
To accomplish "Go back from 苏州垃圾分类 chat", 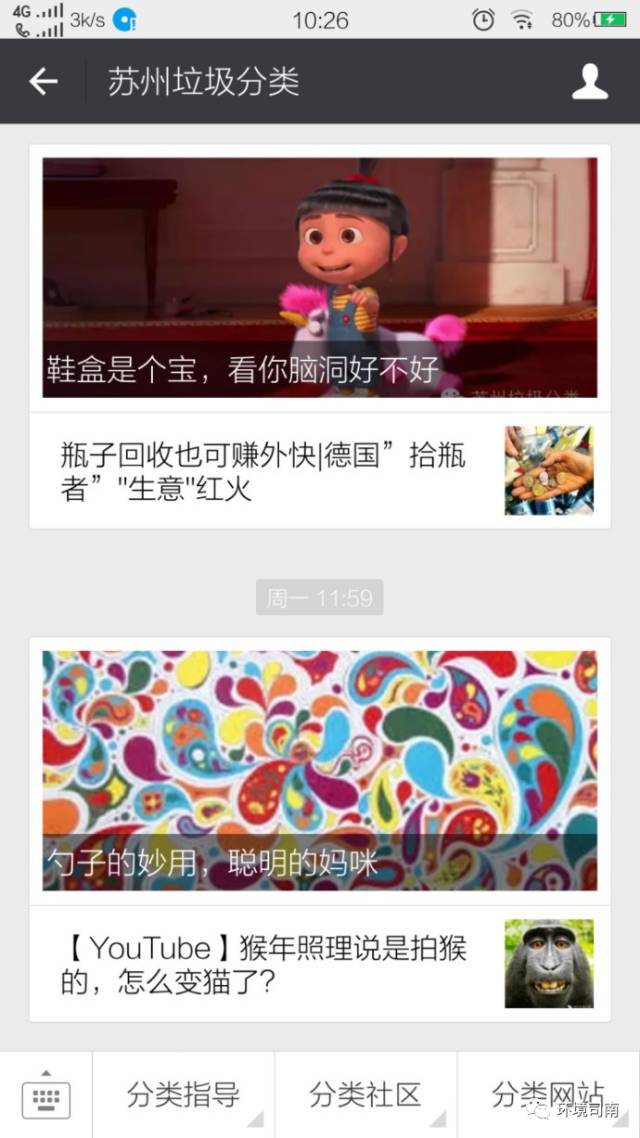I will (44, 82).
